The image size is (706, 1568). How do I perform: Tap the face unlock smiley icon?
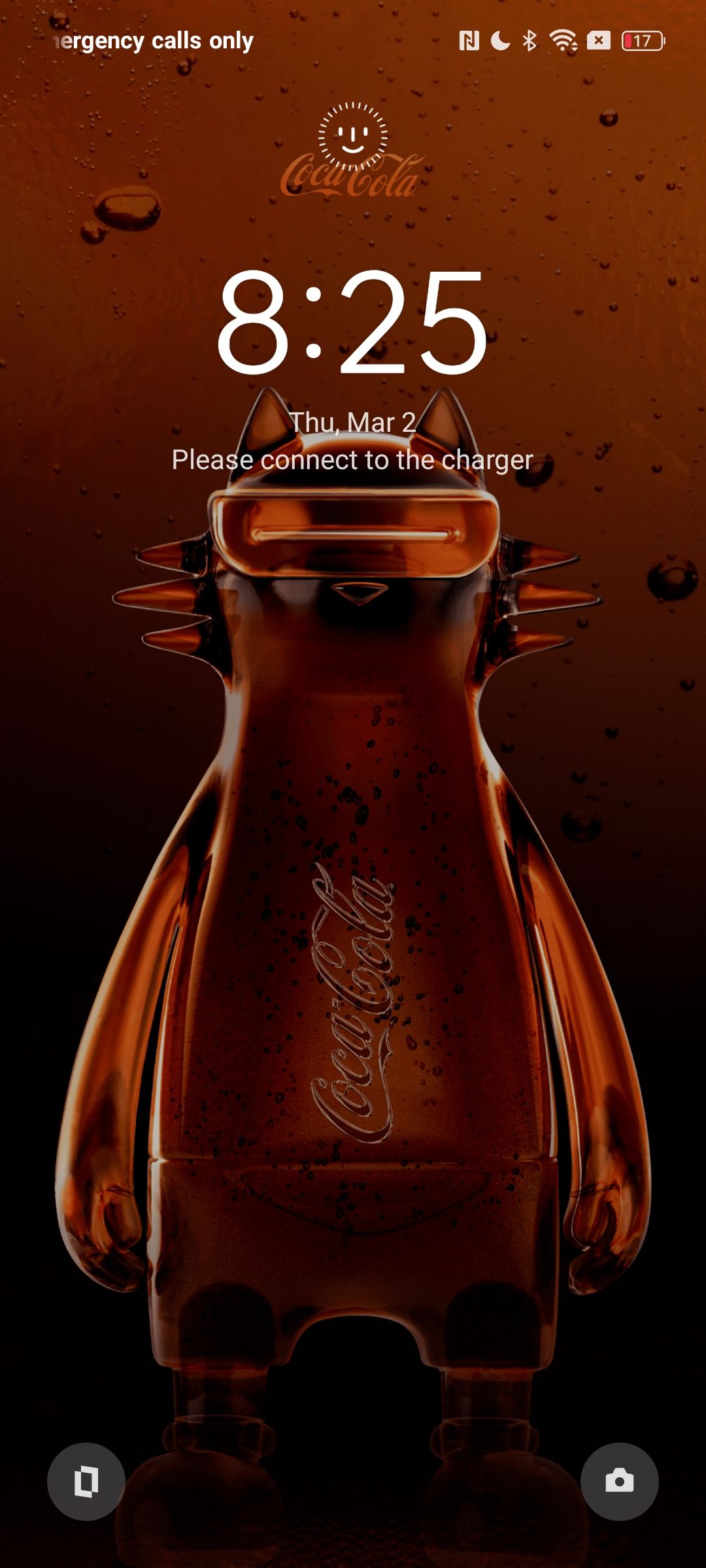click(353, 137)
